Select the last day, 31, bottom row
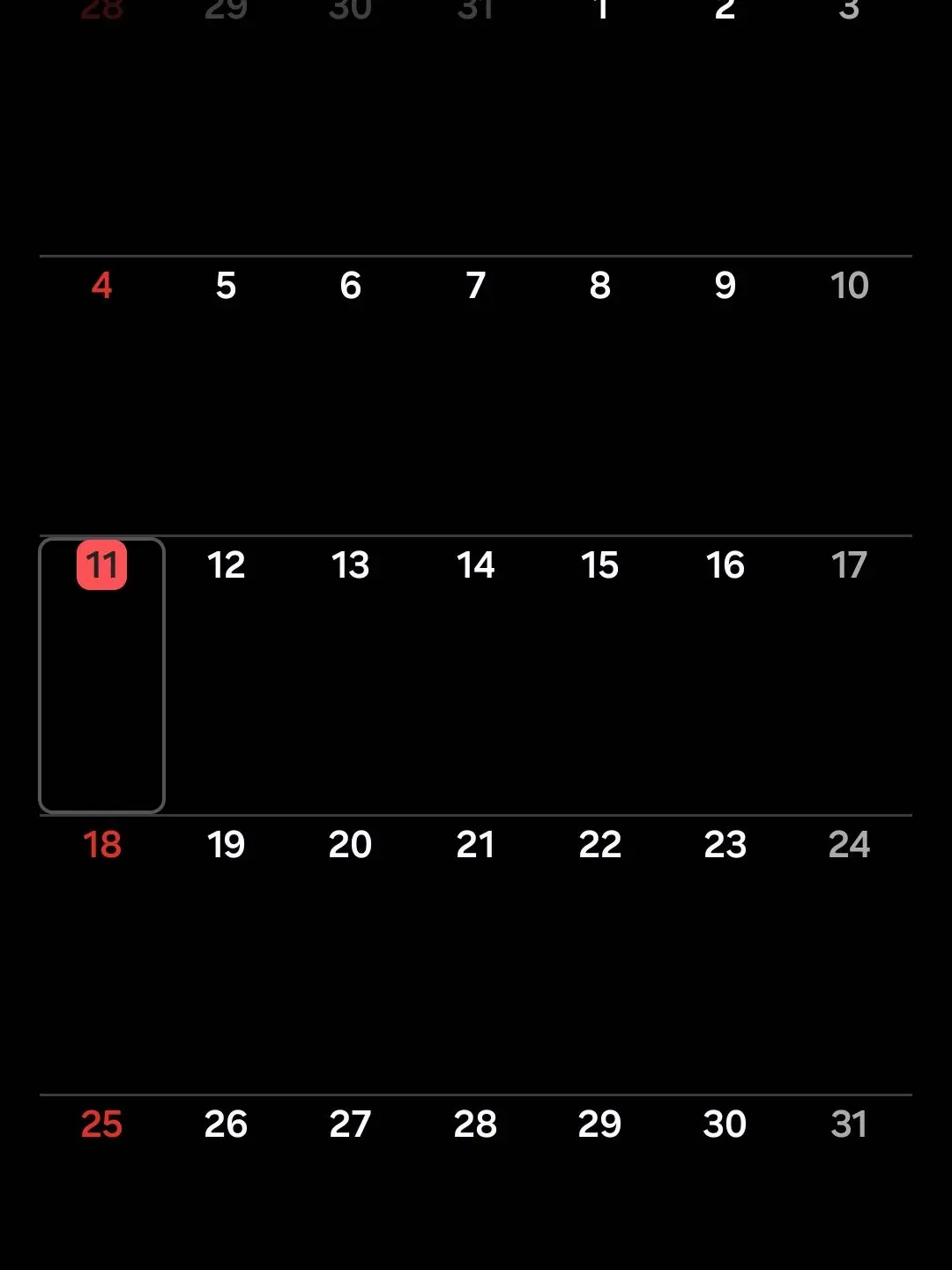Image resolution: width=952 pixels, height=1270 pixels. pyautogui.click(x=849, y=1124)
